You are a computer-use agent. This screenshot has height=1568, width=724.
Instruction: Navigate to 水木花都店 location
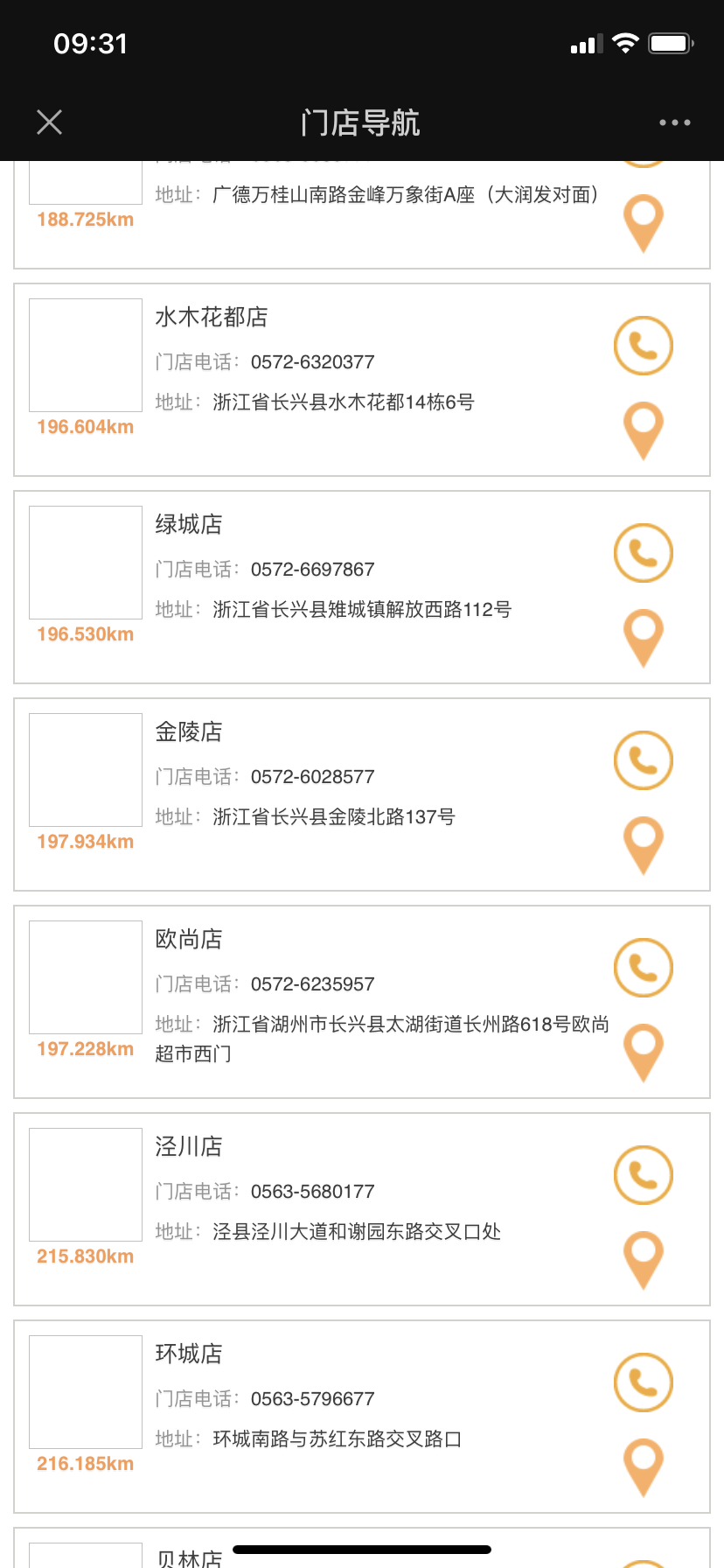644,429
